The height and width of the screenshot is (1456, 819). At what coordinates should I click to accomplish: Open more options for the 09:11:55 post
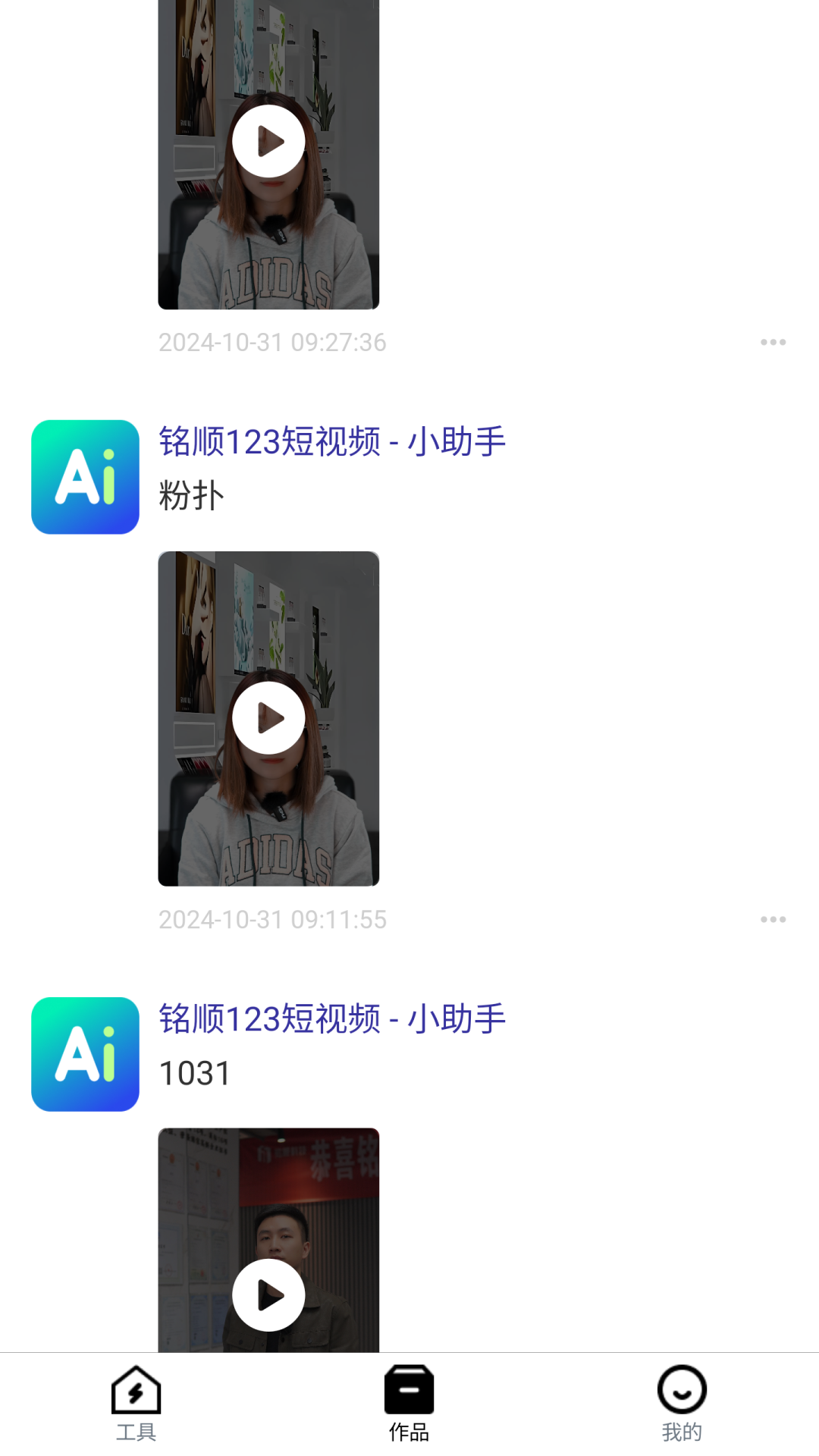[773, 919]
